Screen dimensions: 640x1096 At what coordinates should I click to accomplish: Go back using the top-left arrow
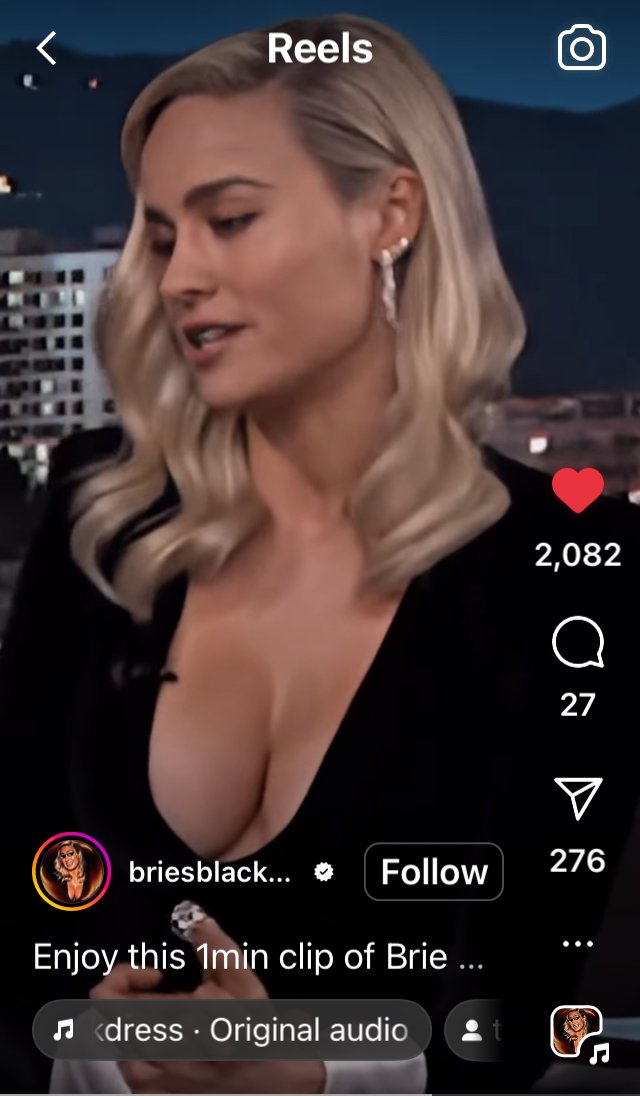tap(46, 49)
